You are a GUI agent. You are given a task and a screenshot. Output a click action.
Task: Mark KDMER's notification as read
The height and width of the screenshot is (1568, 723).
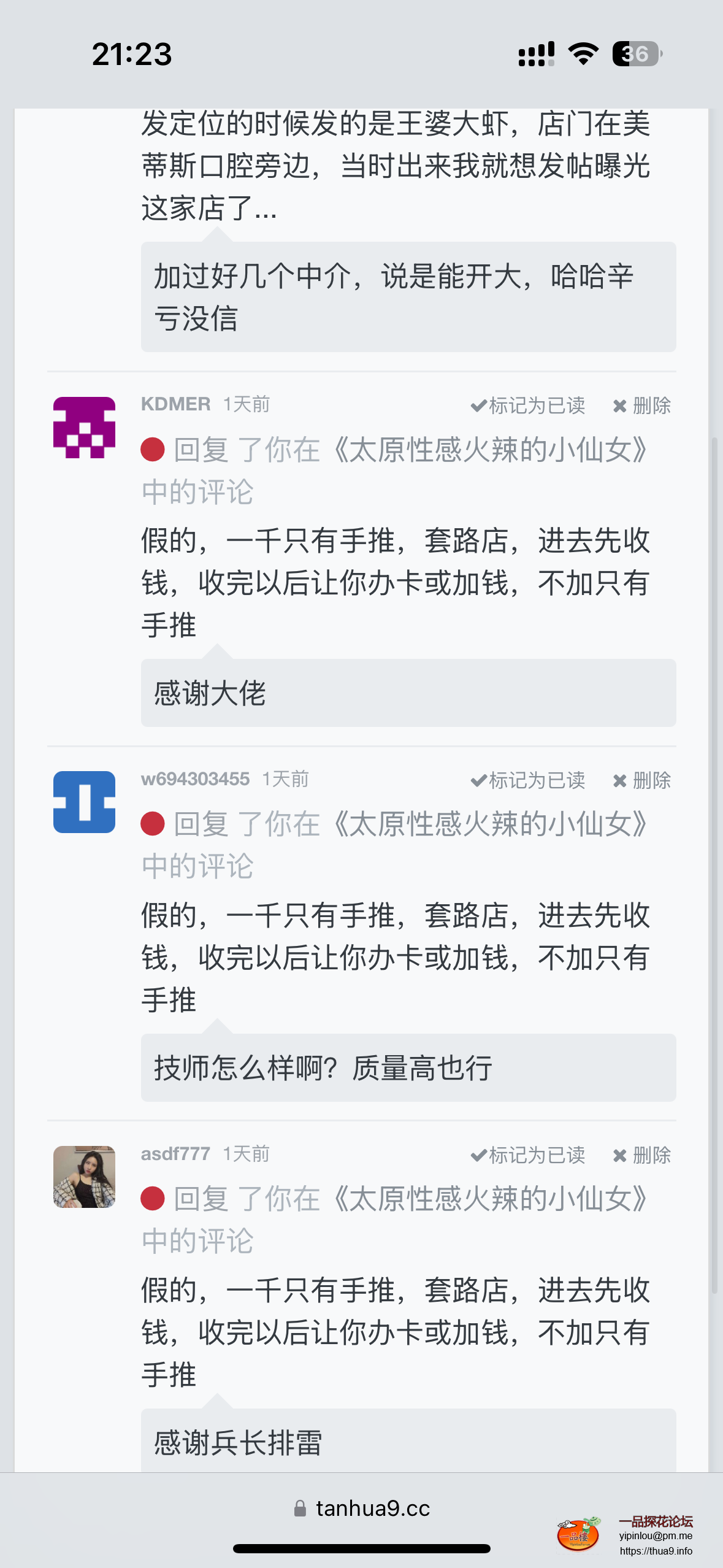(528, 405)
